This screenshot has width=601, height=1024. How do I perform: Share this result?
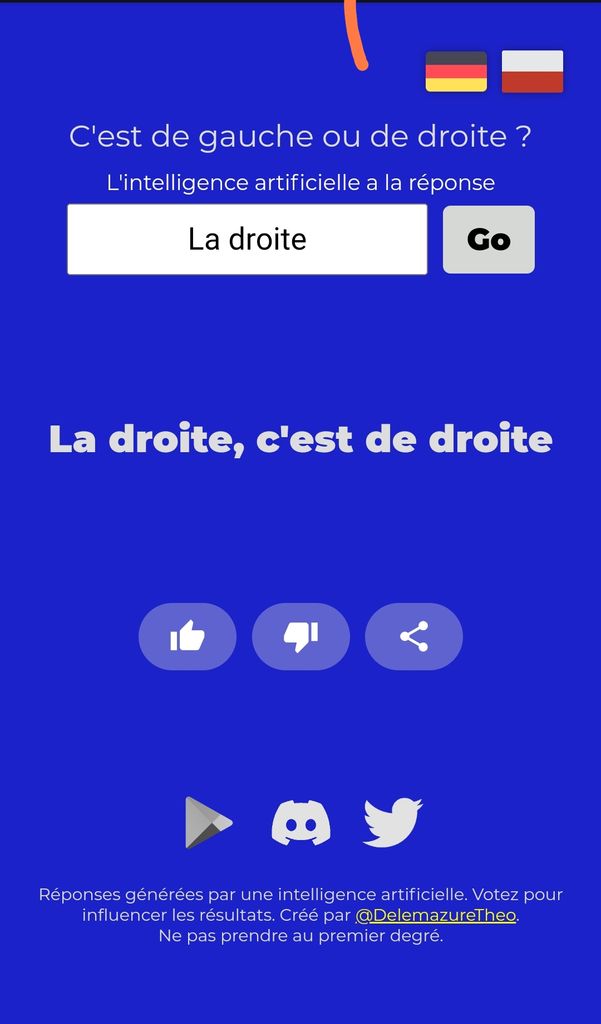coord(414,636)
